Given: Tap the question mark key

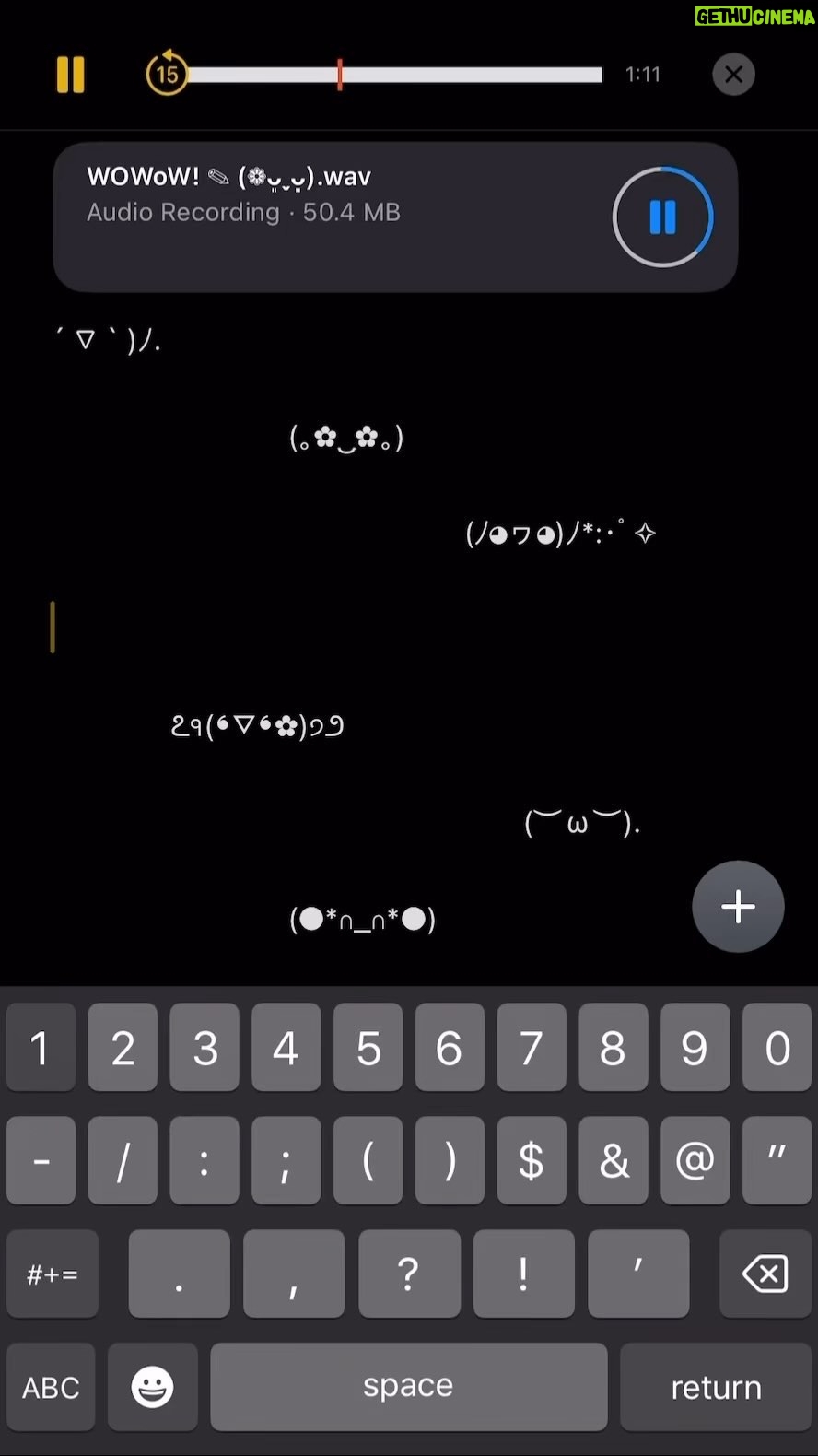Looking at the screenshot, I should [408, 1274].
